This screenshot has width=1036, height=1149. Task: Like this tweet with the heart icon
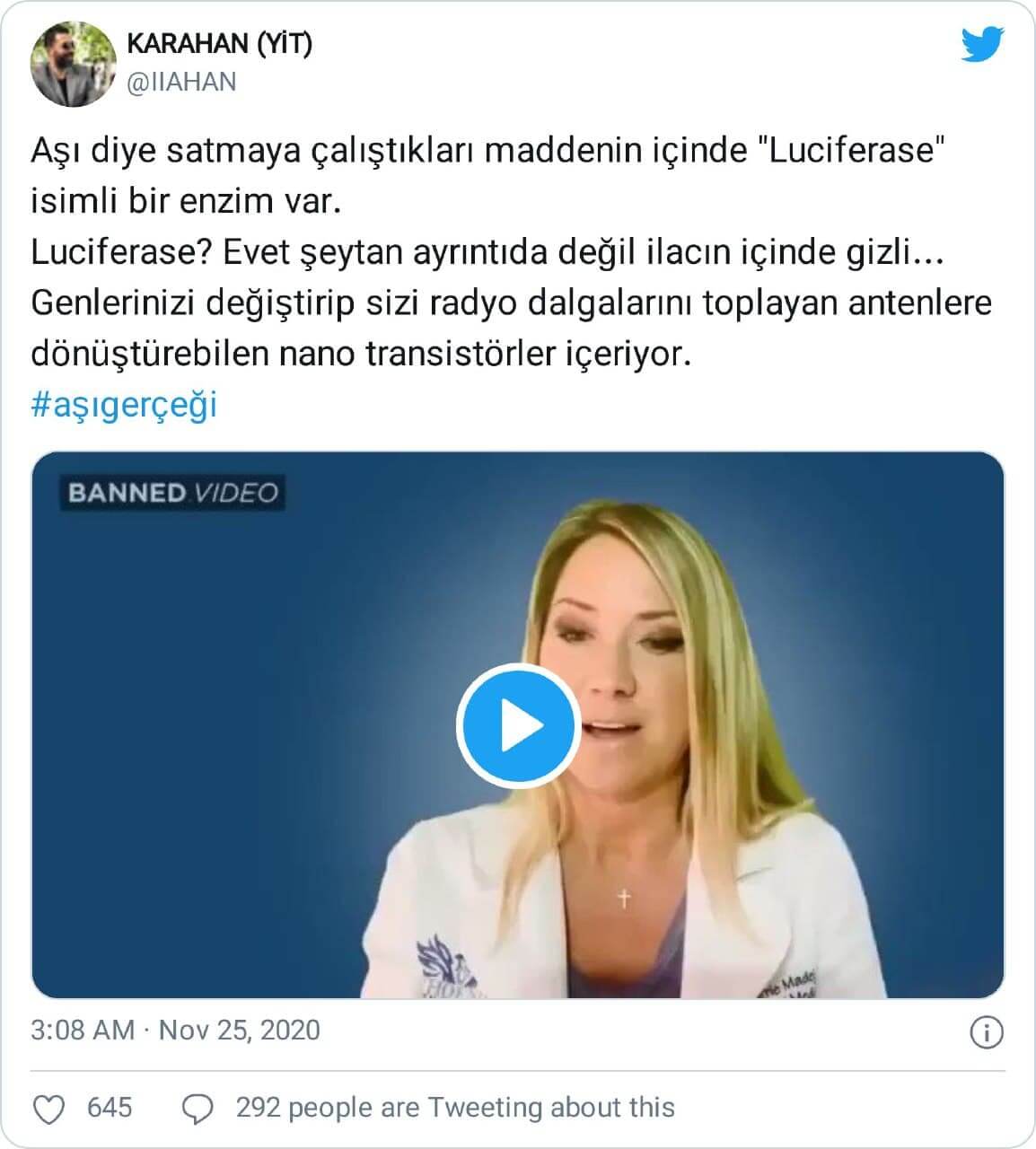[x=48, y=1109]
